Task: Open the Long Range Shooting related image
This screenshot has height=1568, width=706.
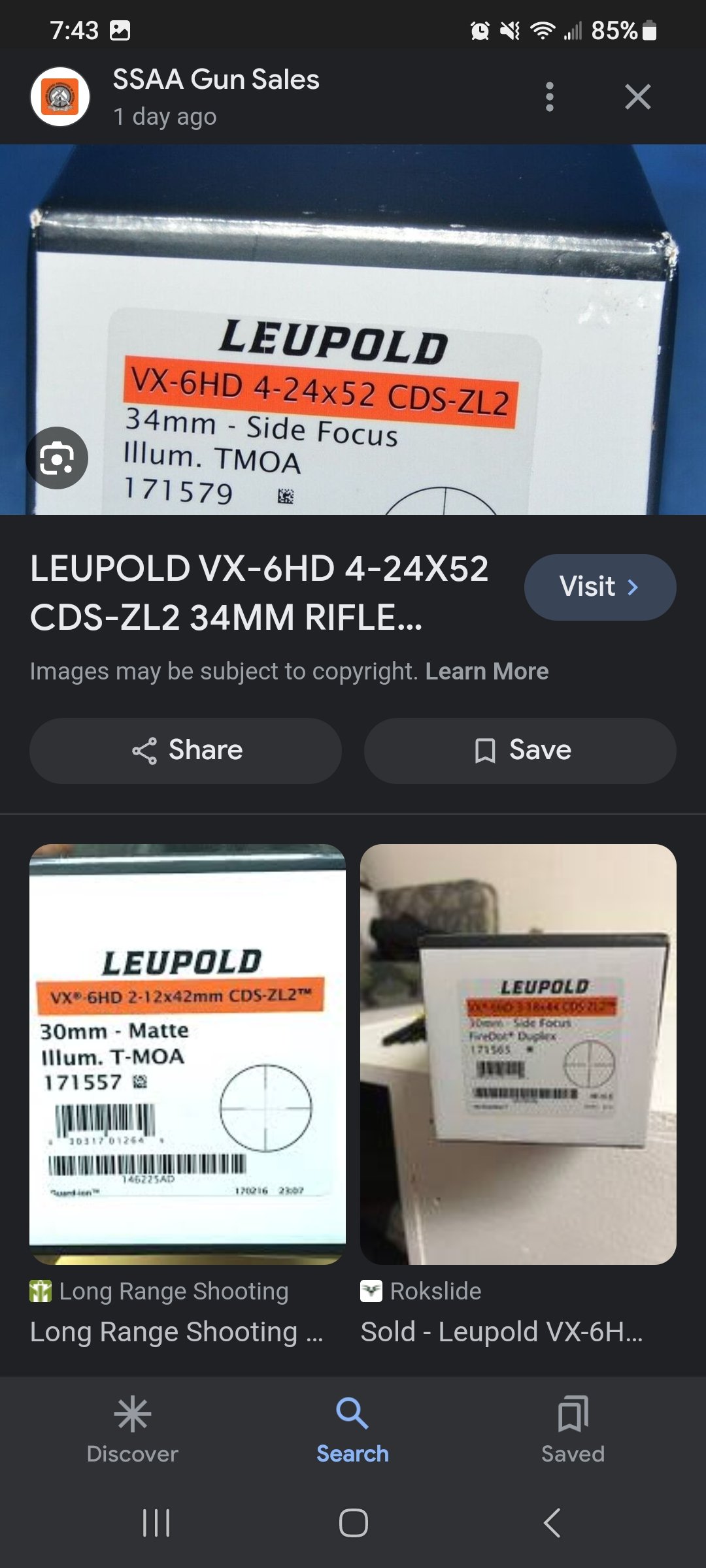Action: (188, 1054)
